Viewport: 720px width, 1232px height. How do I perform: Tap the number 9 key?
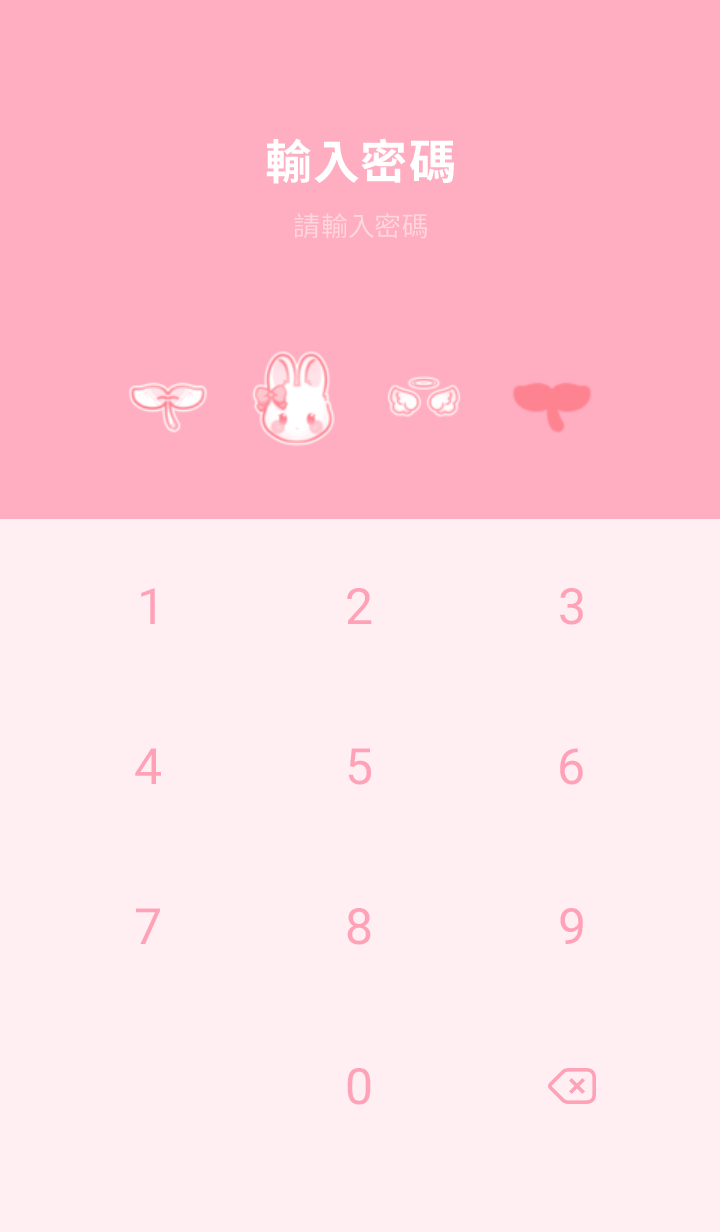coord(571,927)
